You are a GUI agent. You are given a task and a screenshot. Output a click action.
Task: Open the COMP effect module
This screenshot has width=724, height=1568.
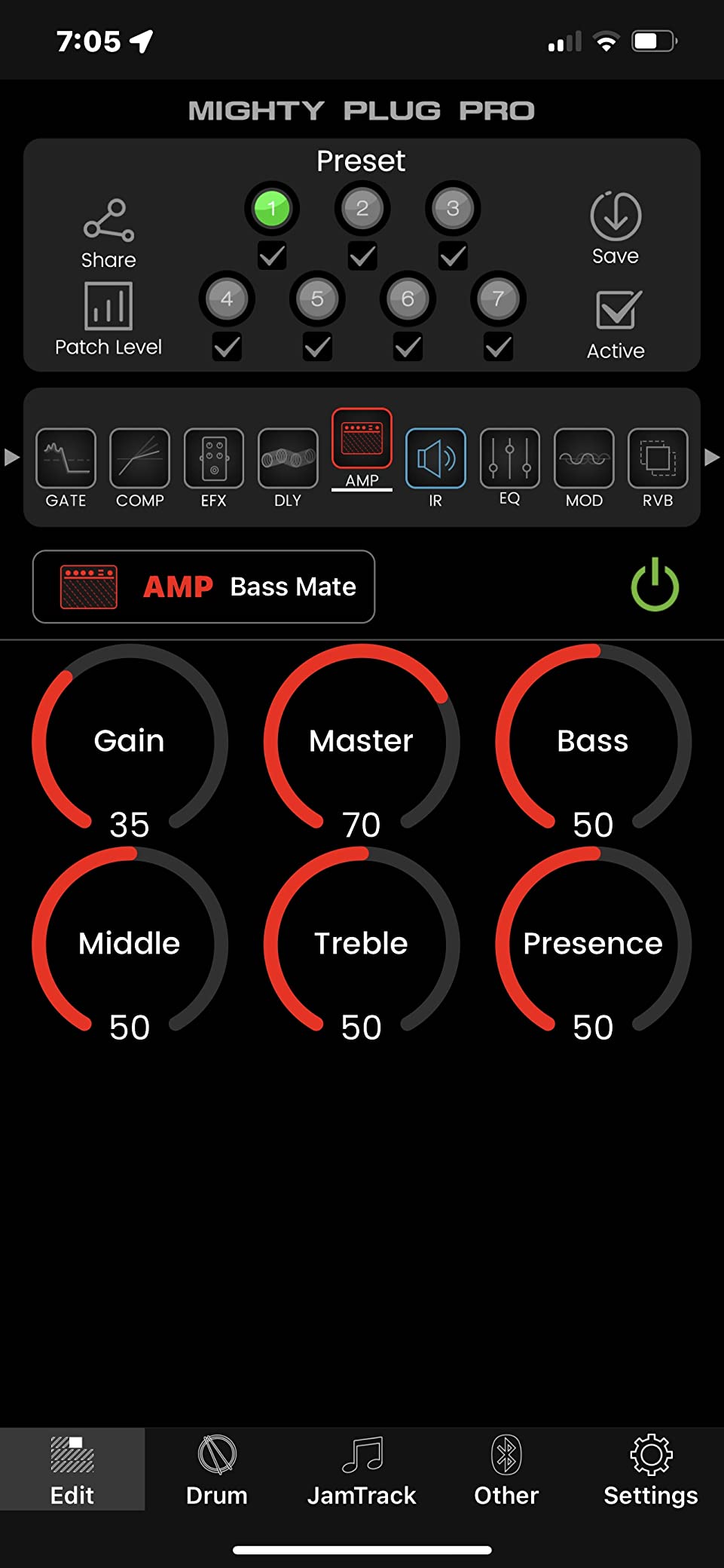point(139,468)
